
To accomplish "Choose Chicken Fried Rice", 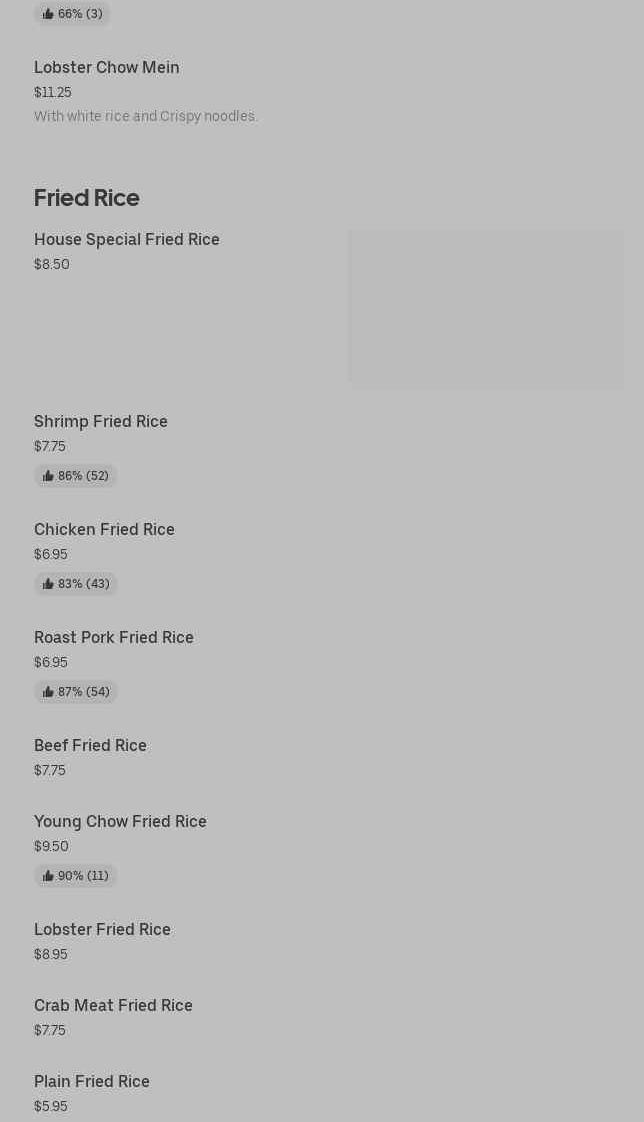I will [104, 530].
